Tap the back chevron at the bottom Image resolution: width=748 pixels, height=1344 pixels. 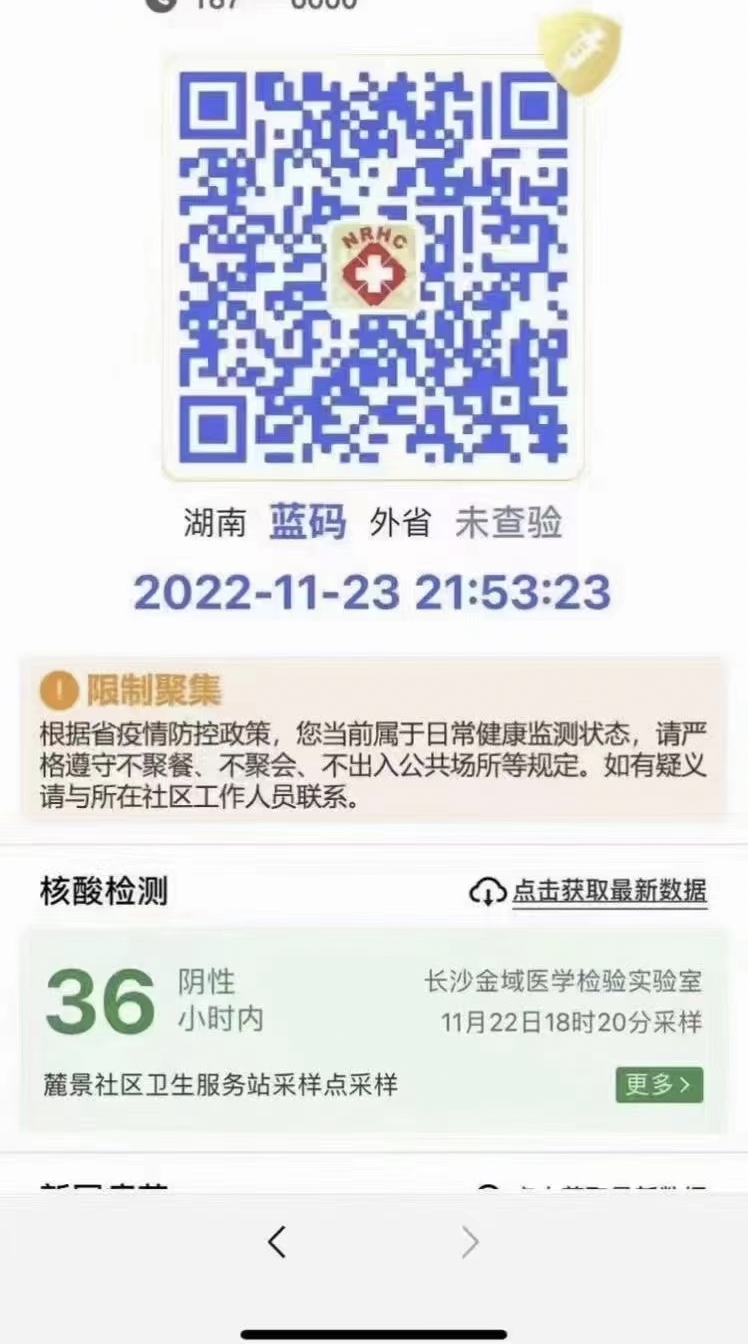coord(276,1241)
